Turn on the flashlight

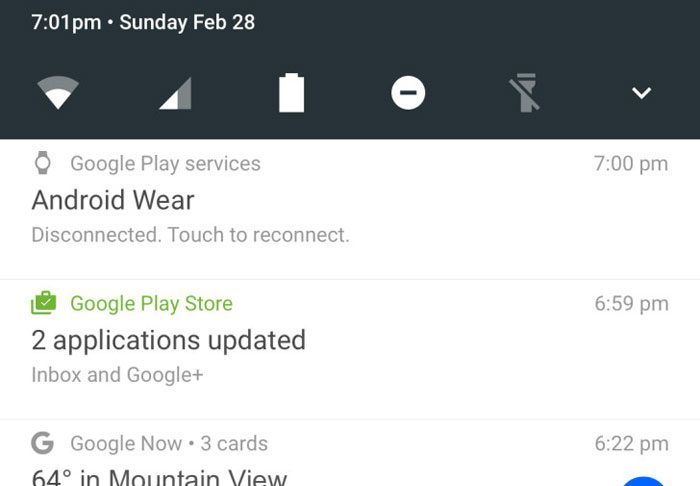(x=525, y=93)
